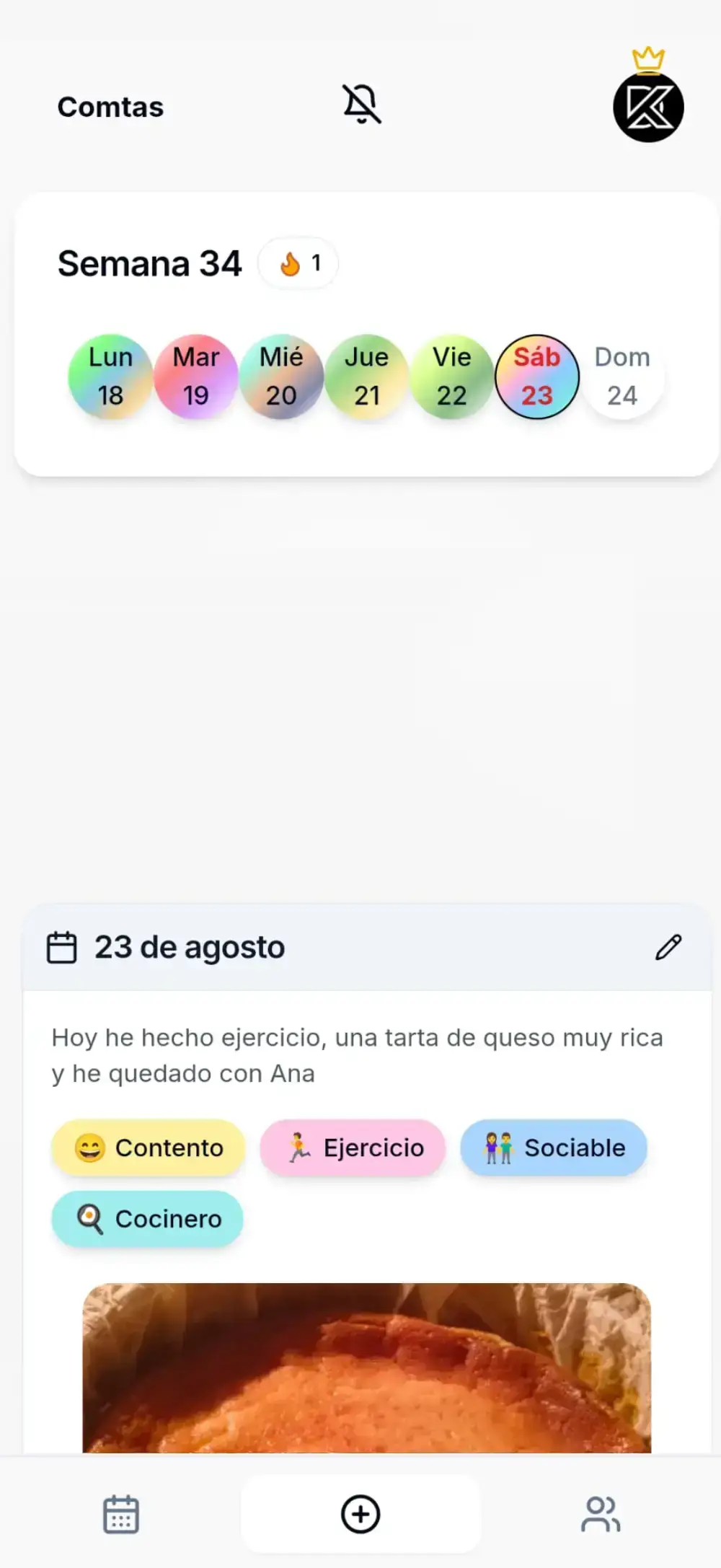Open Monday 18 entry circle
The image size is (721, 1568).
(x=110, y=376)
